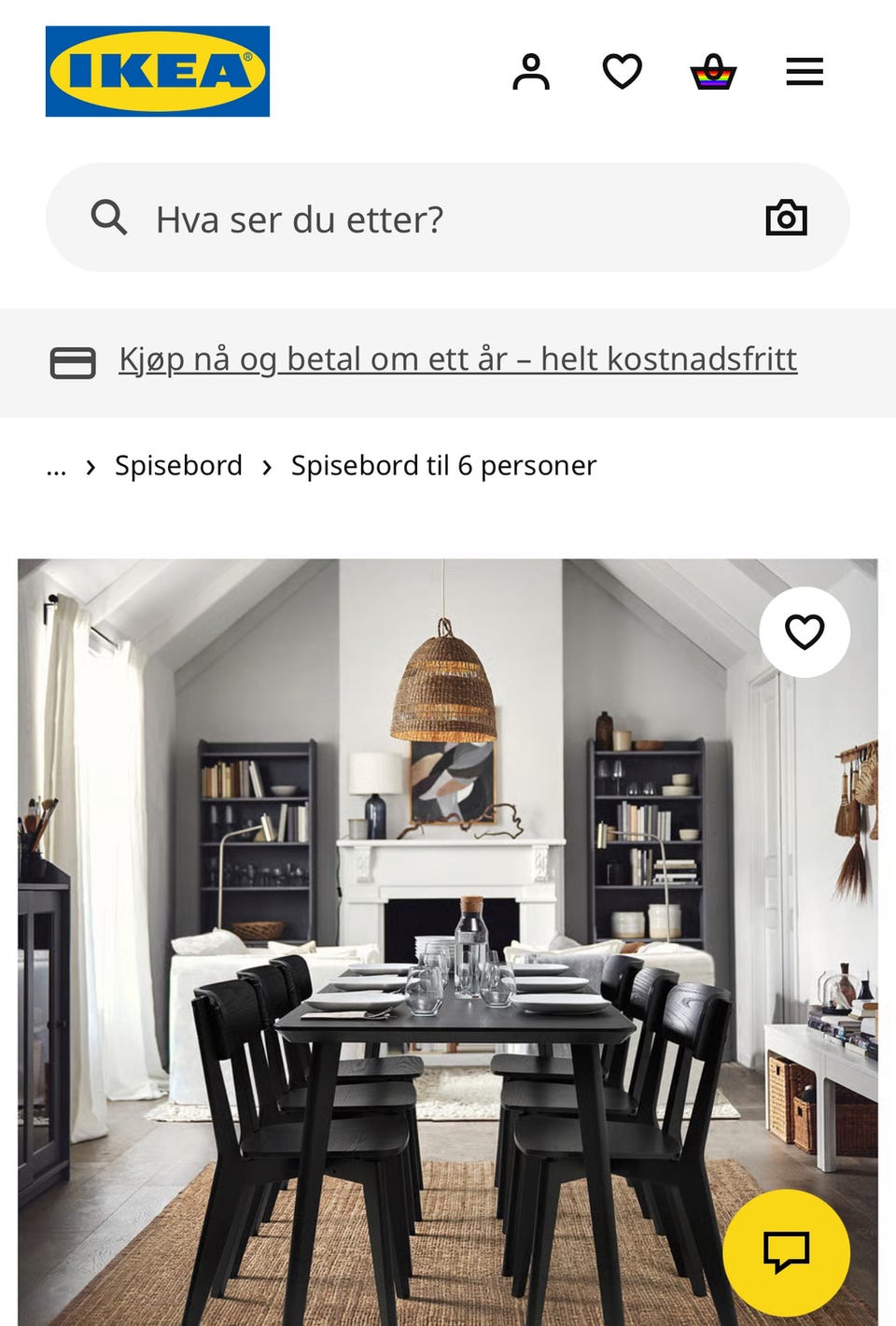Navigate to Spisebord breadcrumb
Screen dimensions: 896x1326
tap(178, 465)
